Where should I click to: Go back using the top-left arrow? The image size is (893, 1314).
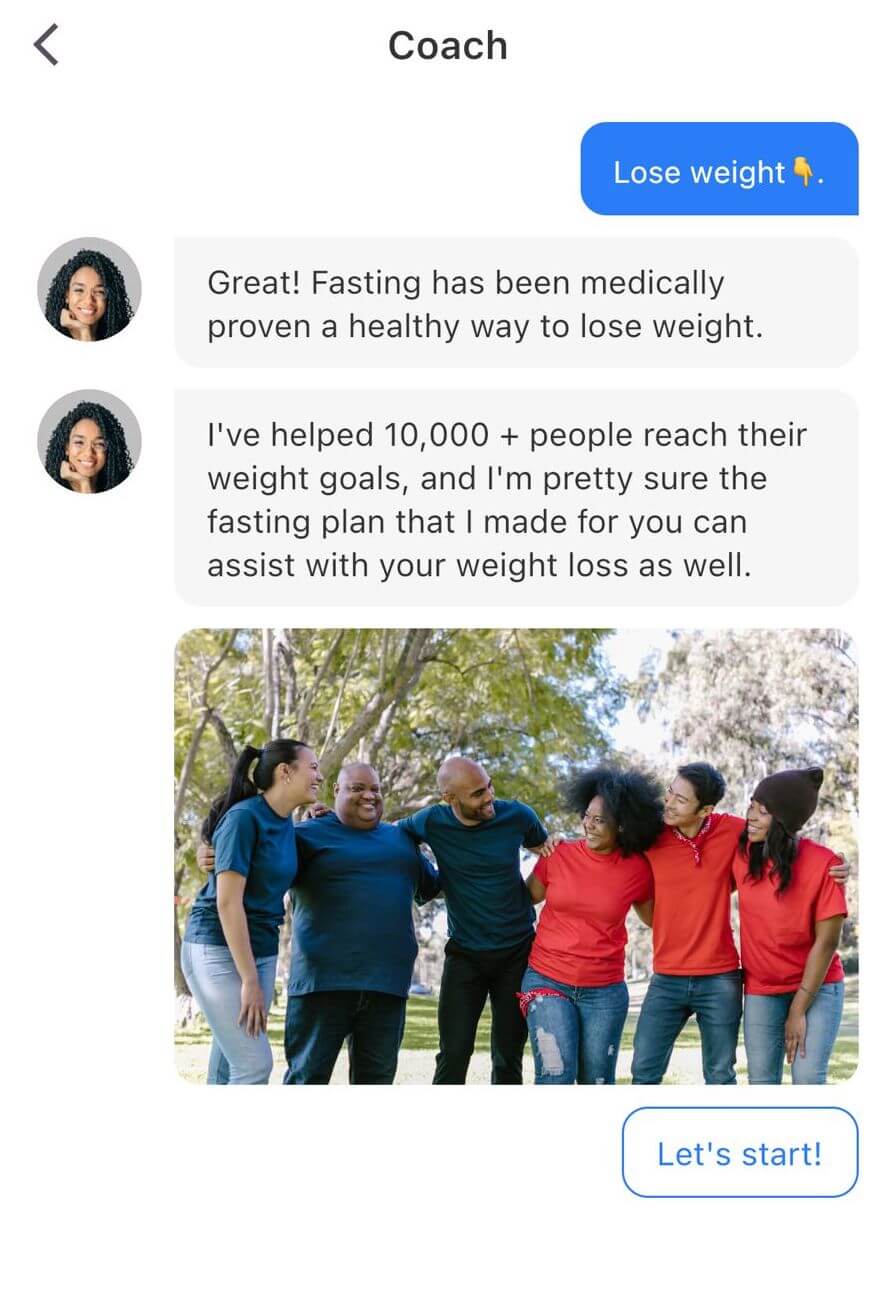click(x=46, y=46)
